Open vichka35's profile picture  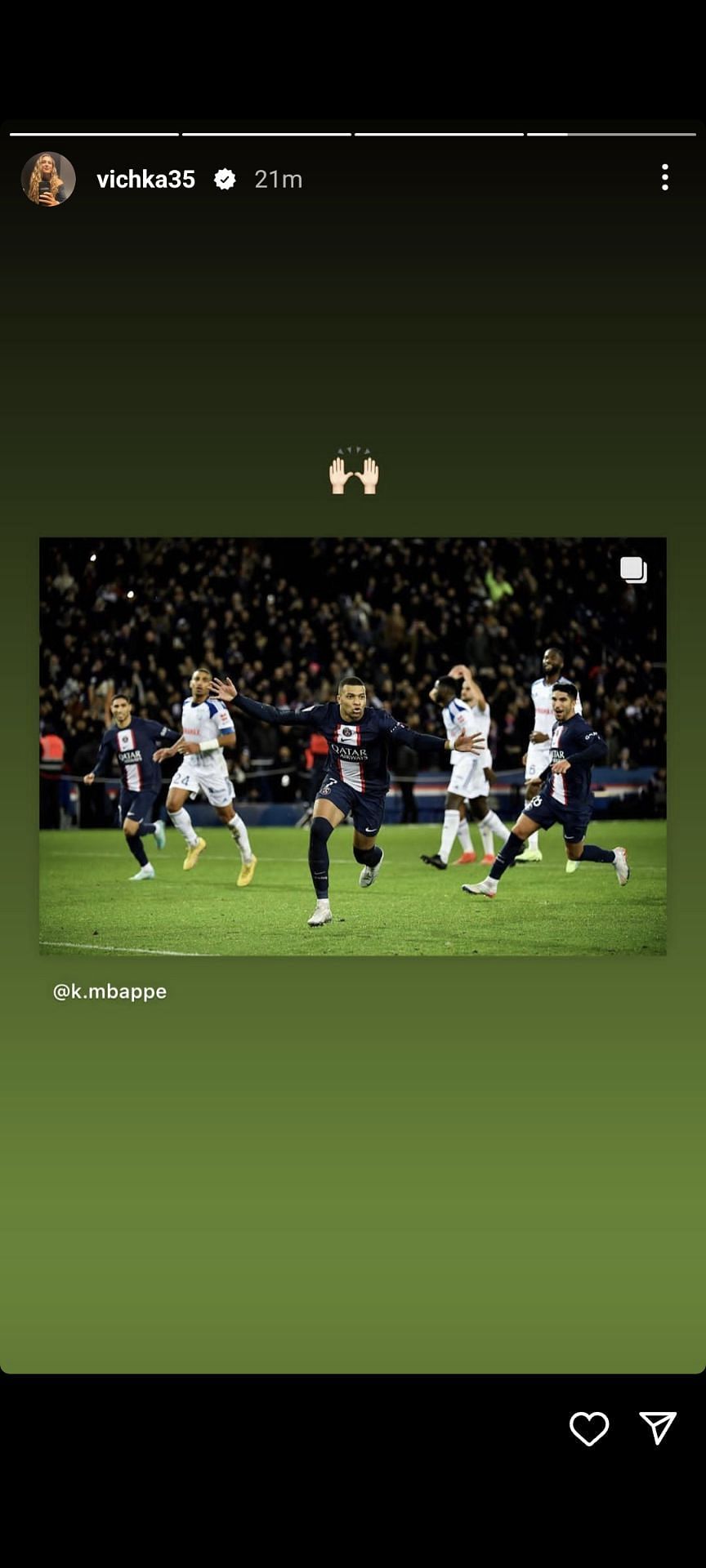click(48, 179)
